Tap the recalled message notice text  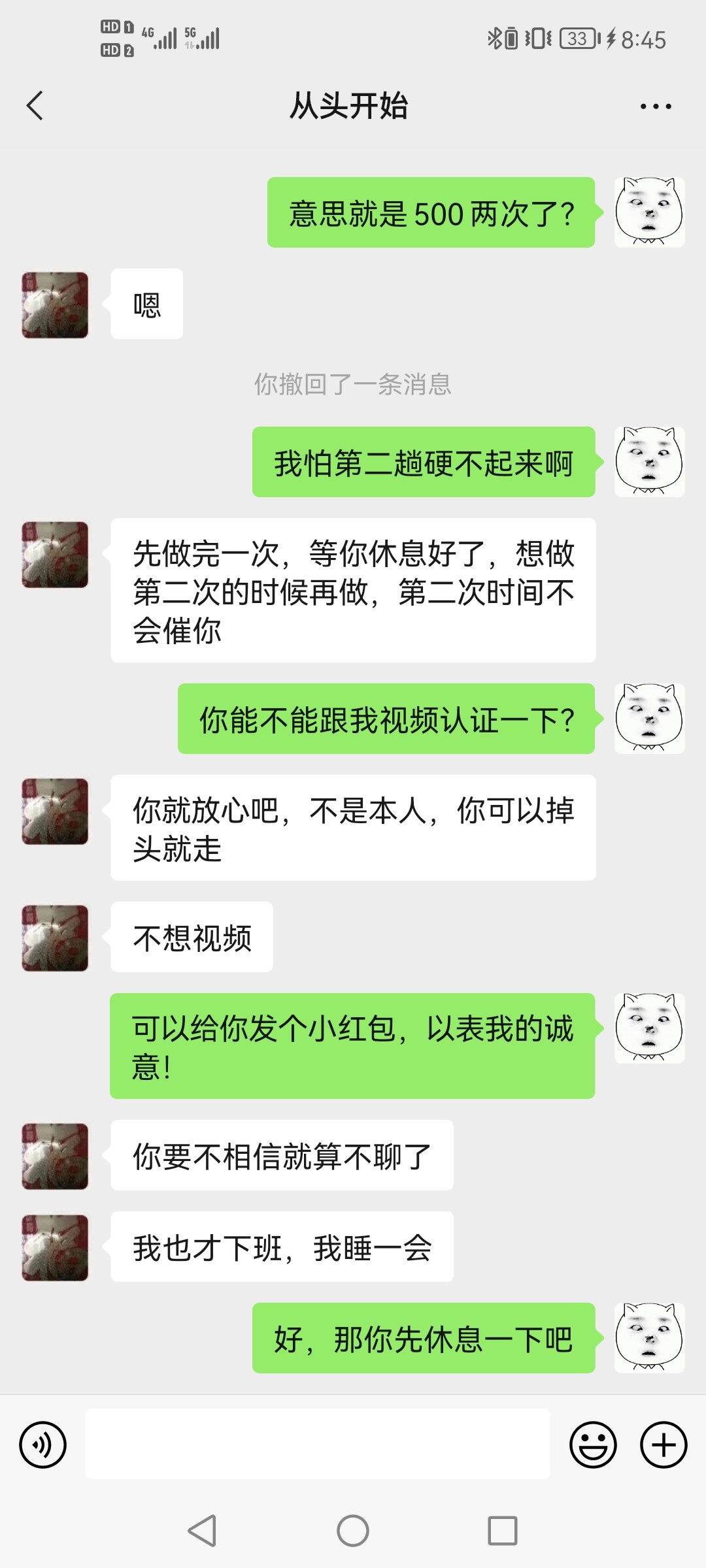click(x=353, y=385)
